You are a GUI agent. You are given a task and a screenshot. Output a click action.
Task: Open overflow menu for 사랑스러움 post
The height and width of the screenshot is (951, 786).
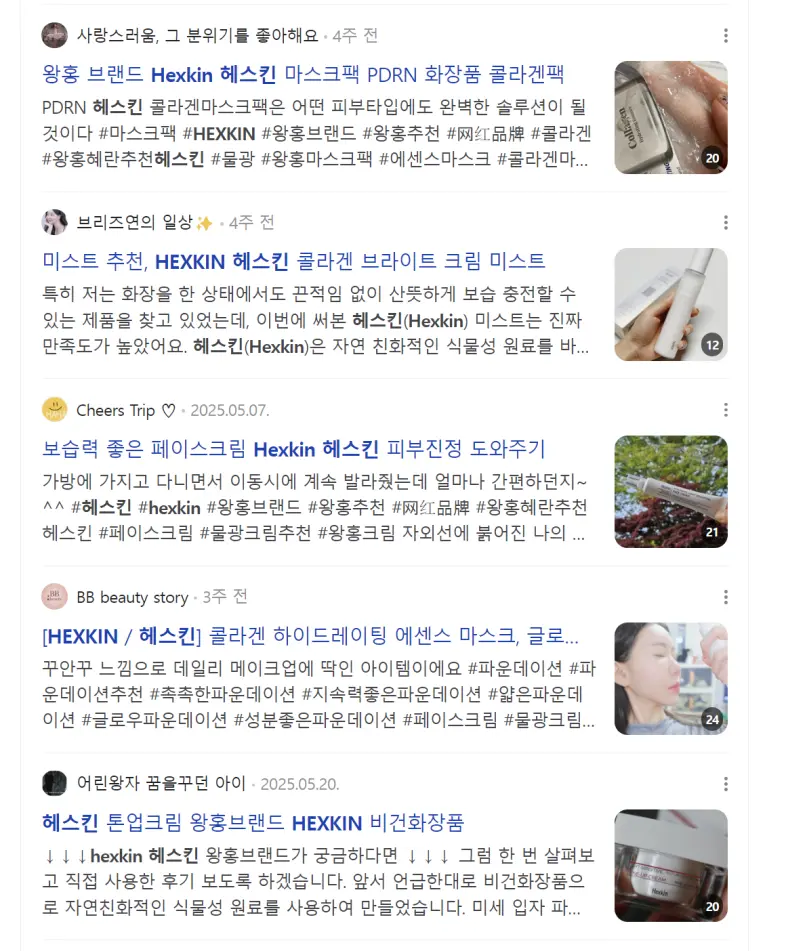pyautogui.click(x=726, y=35)
